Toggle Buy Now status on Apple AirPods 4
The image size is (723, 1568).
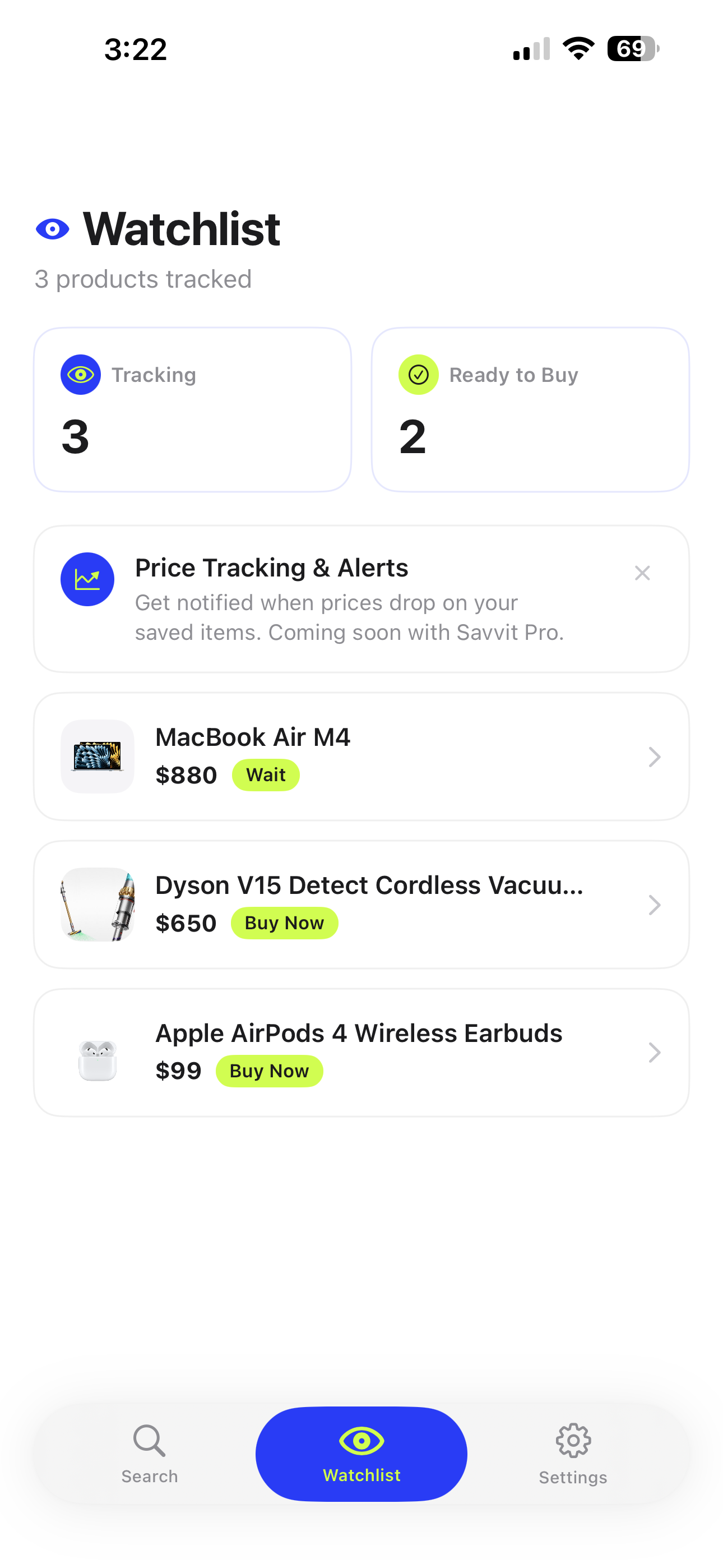[270, 1070]
